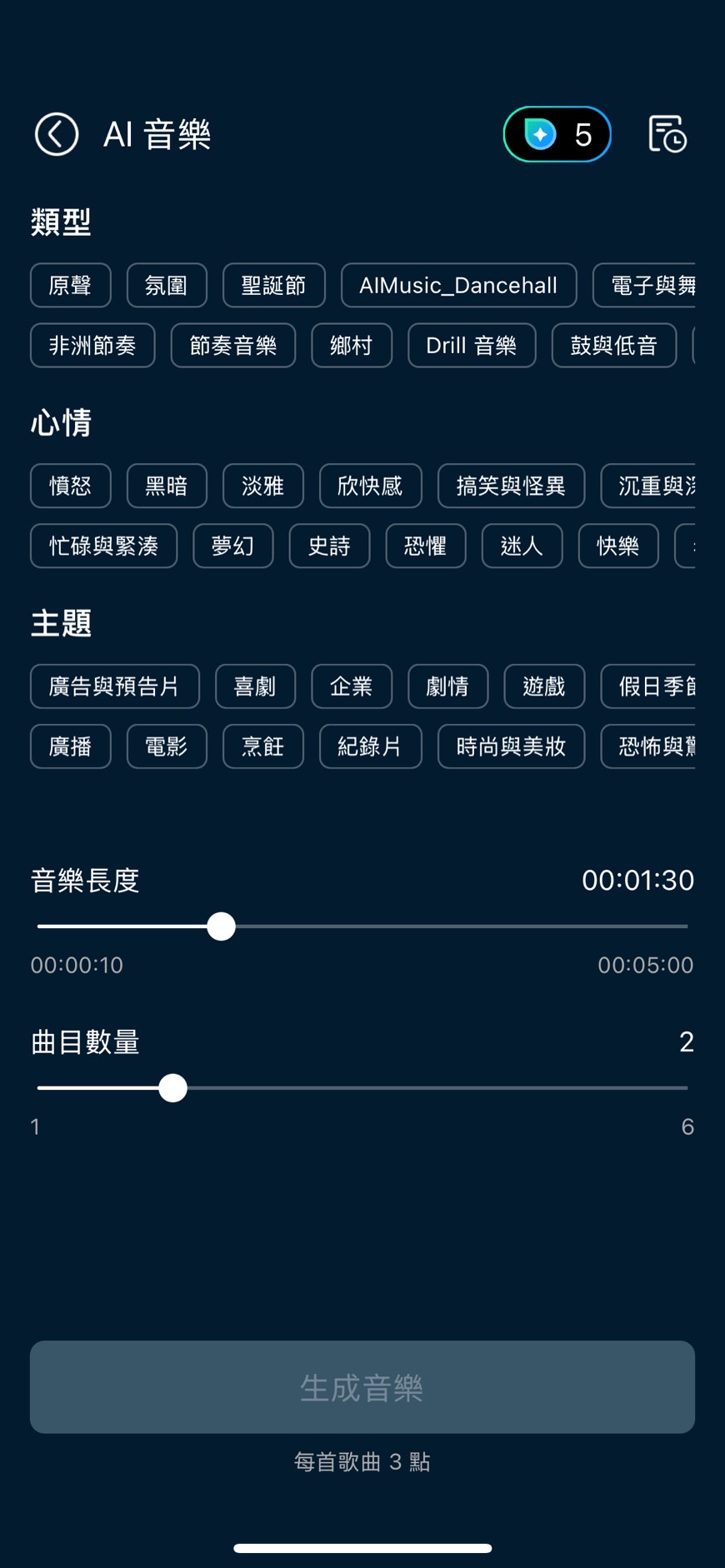Image resolution: width=725 pixels, height=1568 pixels.
Task: Open the generation history icon
Action: tap(667, 133)
